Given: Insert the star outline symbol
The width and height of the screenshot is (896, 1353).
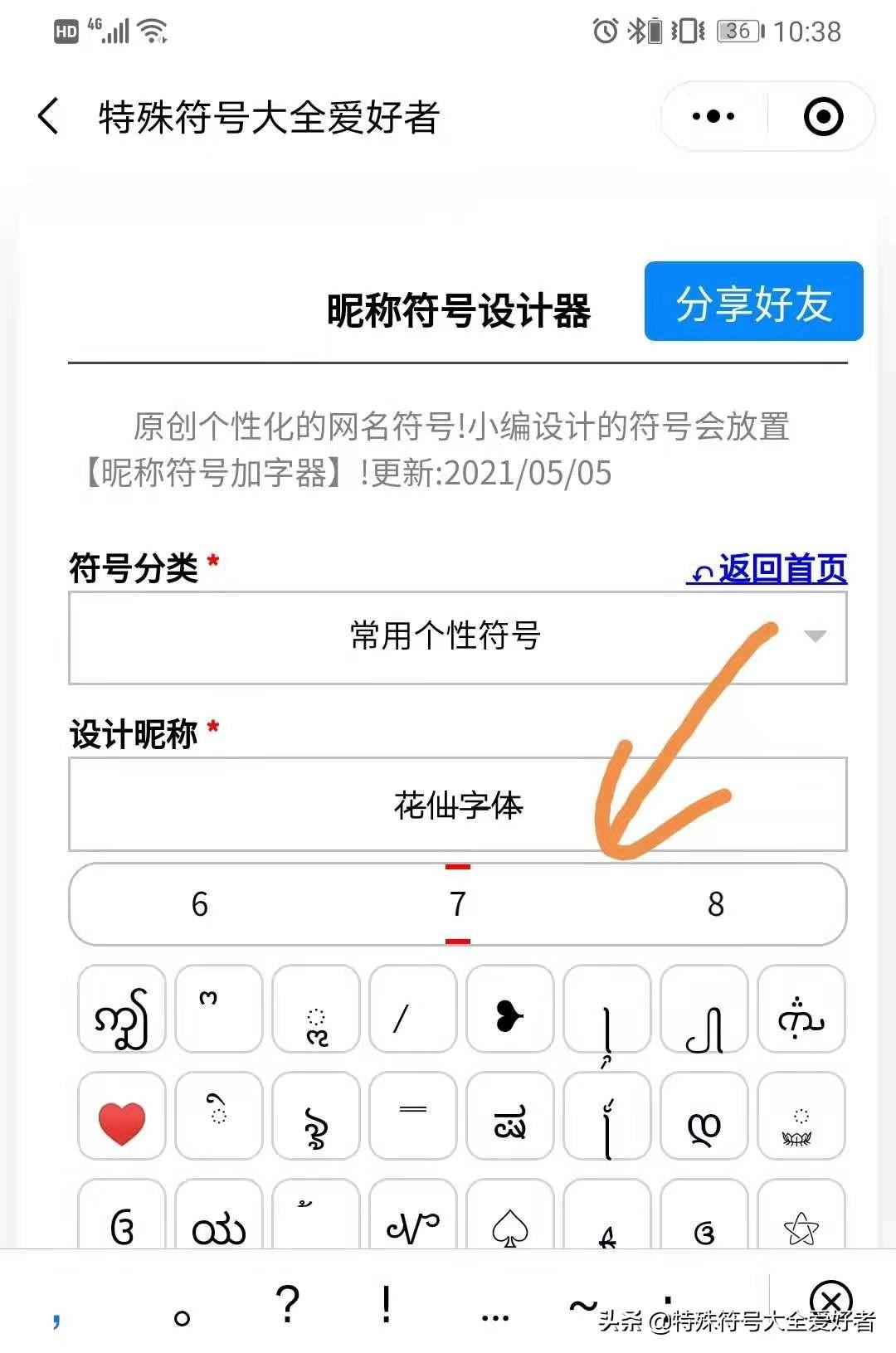Looking at the screenshot, I should (x=801, y=1219).
